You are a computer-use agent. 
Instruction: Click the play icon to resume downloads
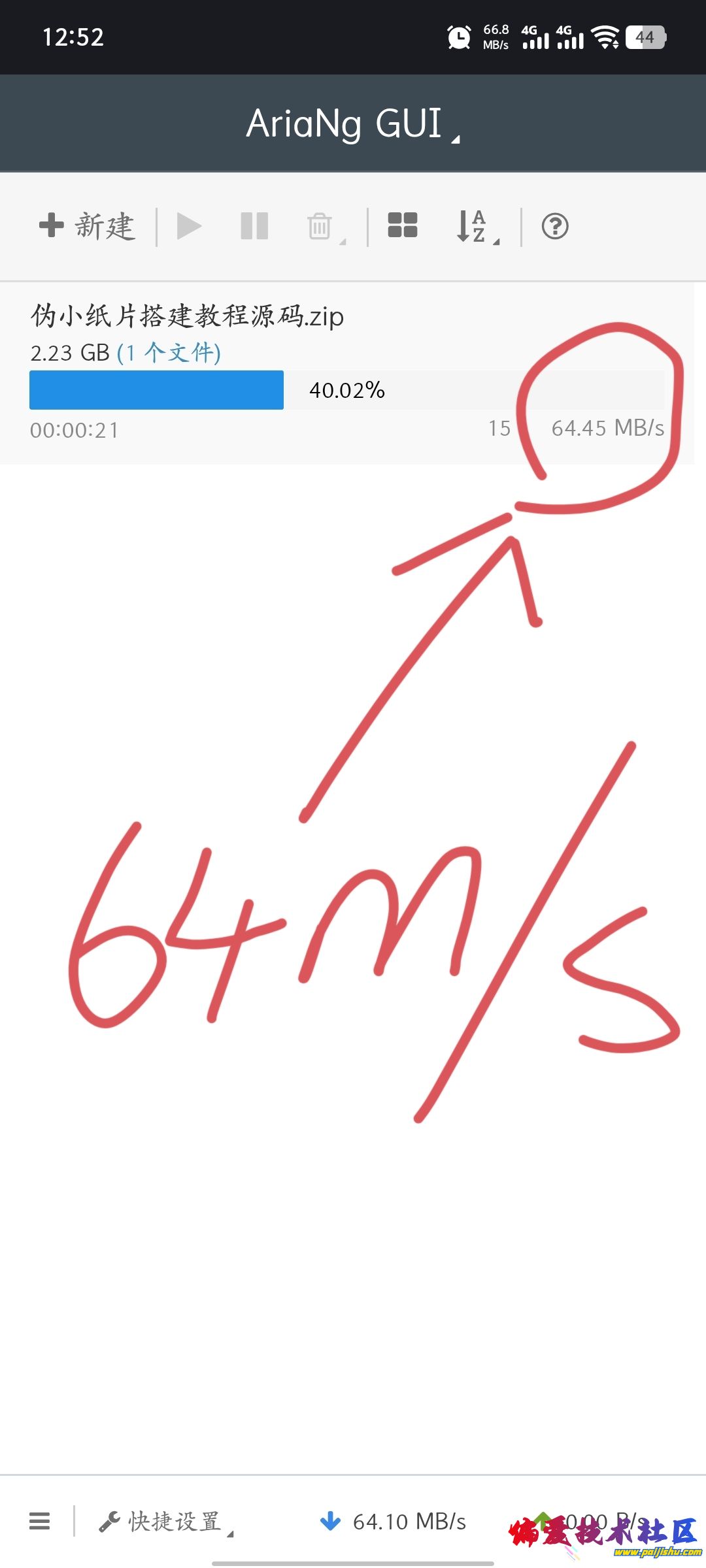click(x=189, y=225)
